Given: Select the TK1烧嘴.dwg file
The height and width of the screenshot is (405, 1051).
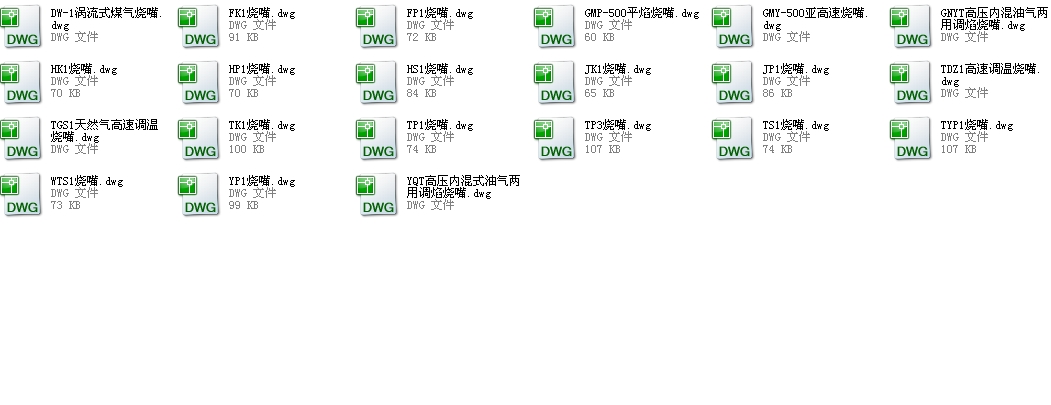Looking at the screenshot, I should tap(200, 139).
